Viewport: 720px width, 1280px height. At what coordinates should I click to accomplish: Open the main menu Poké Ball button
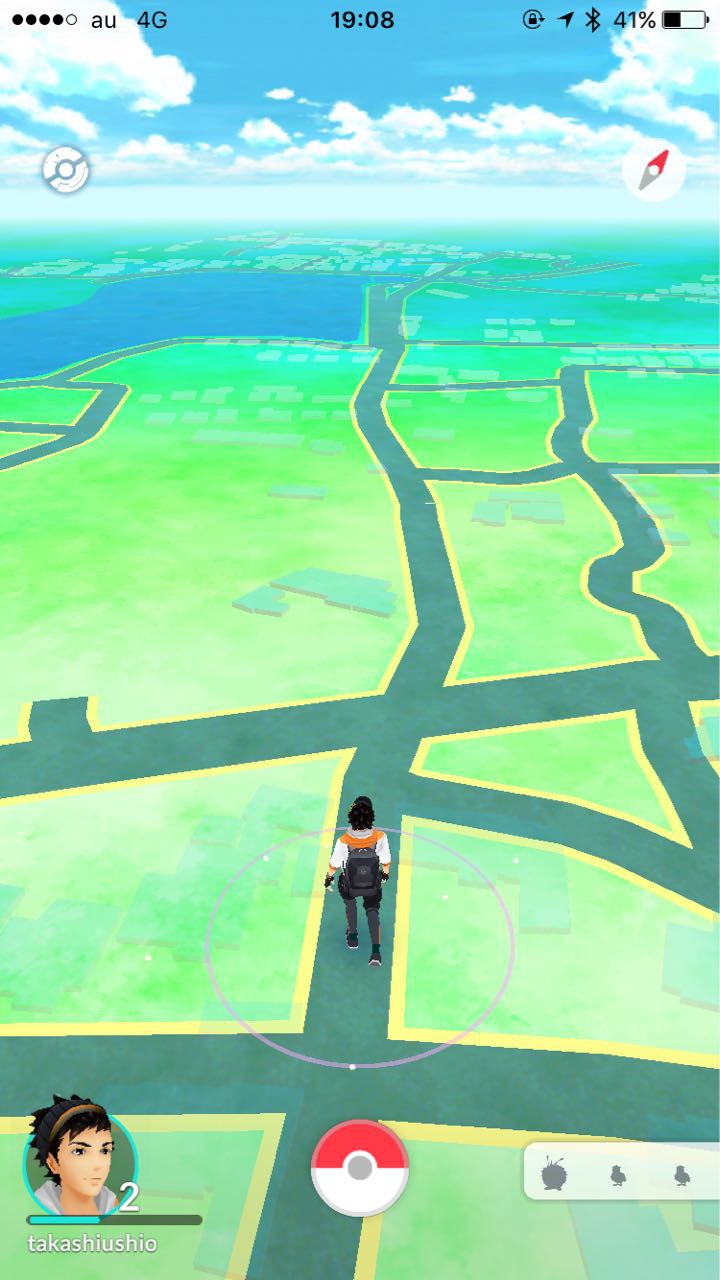coord(360,1167)
